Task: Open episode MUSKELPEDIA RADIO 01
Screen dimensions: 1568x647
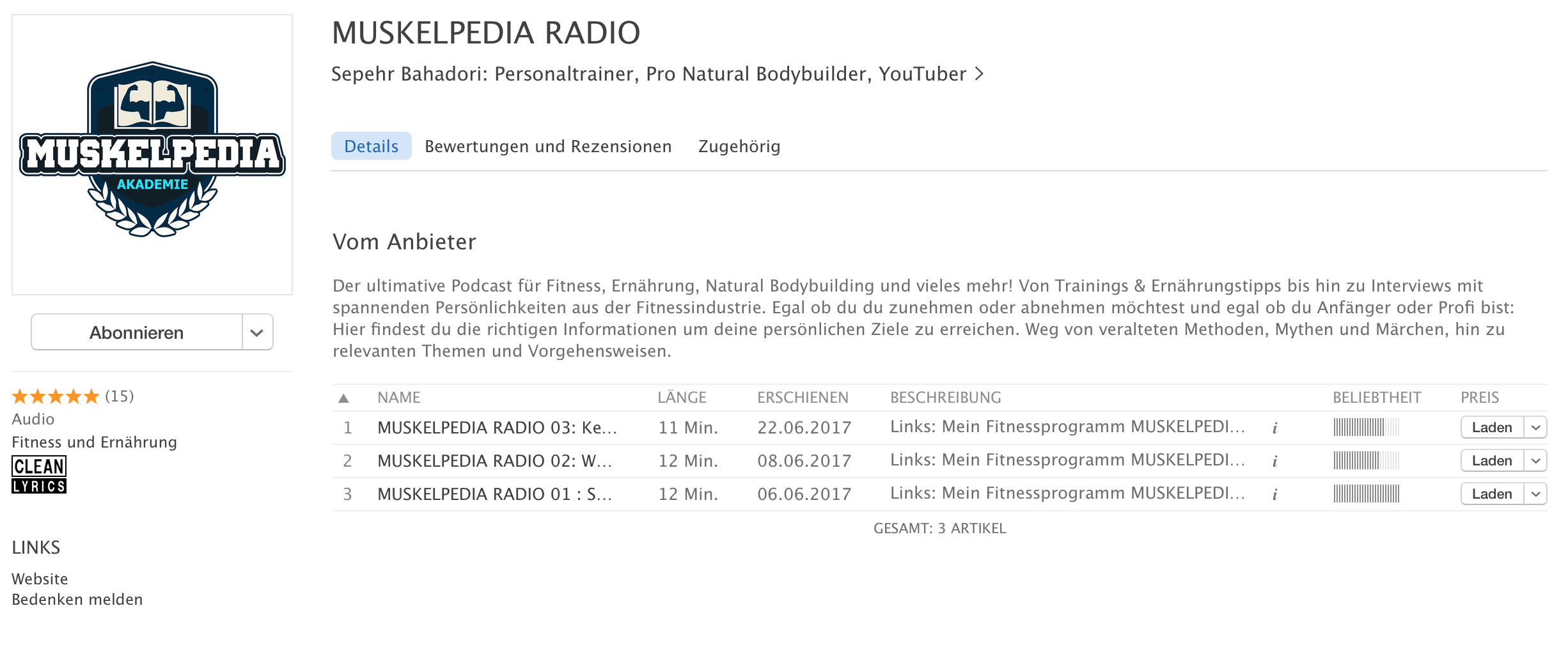Action: [x=494, y=494]
